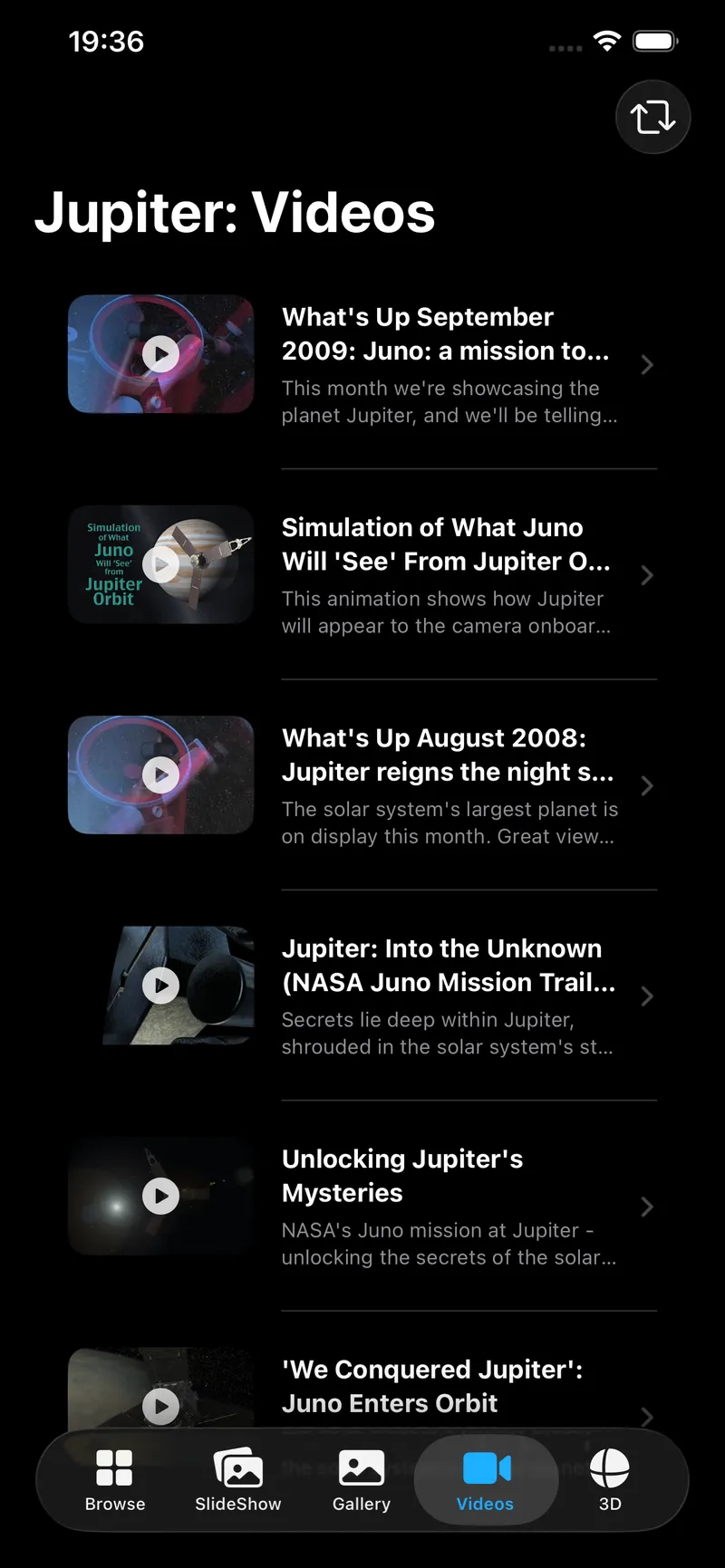
Task: Tap the rotate screen icon at top right
Action: click(x=652, y=117)
